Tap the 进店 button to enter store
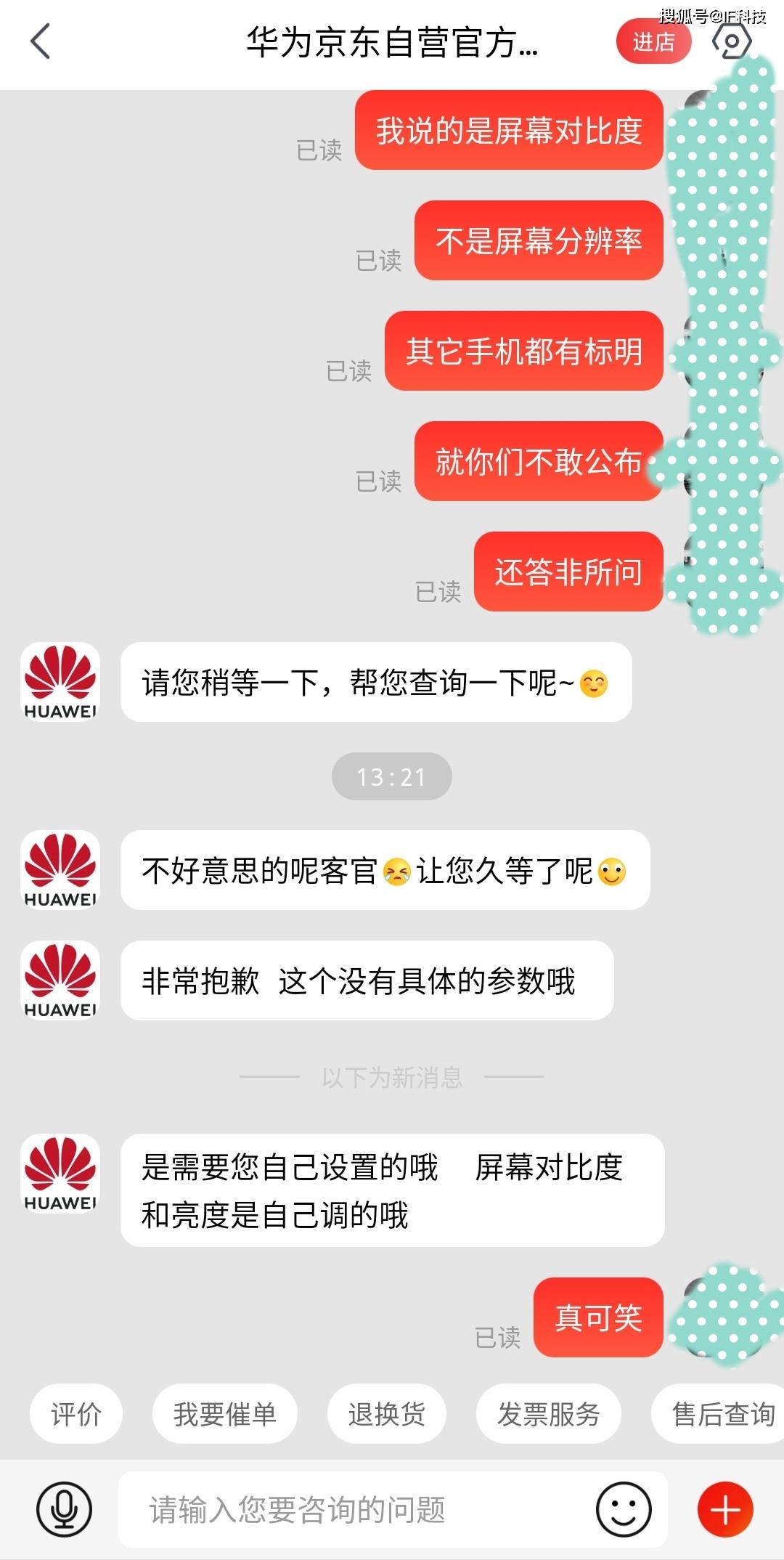 click(x=653, y=42)
